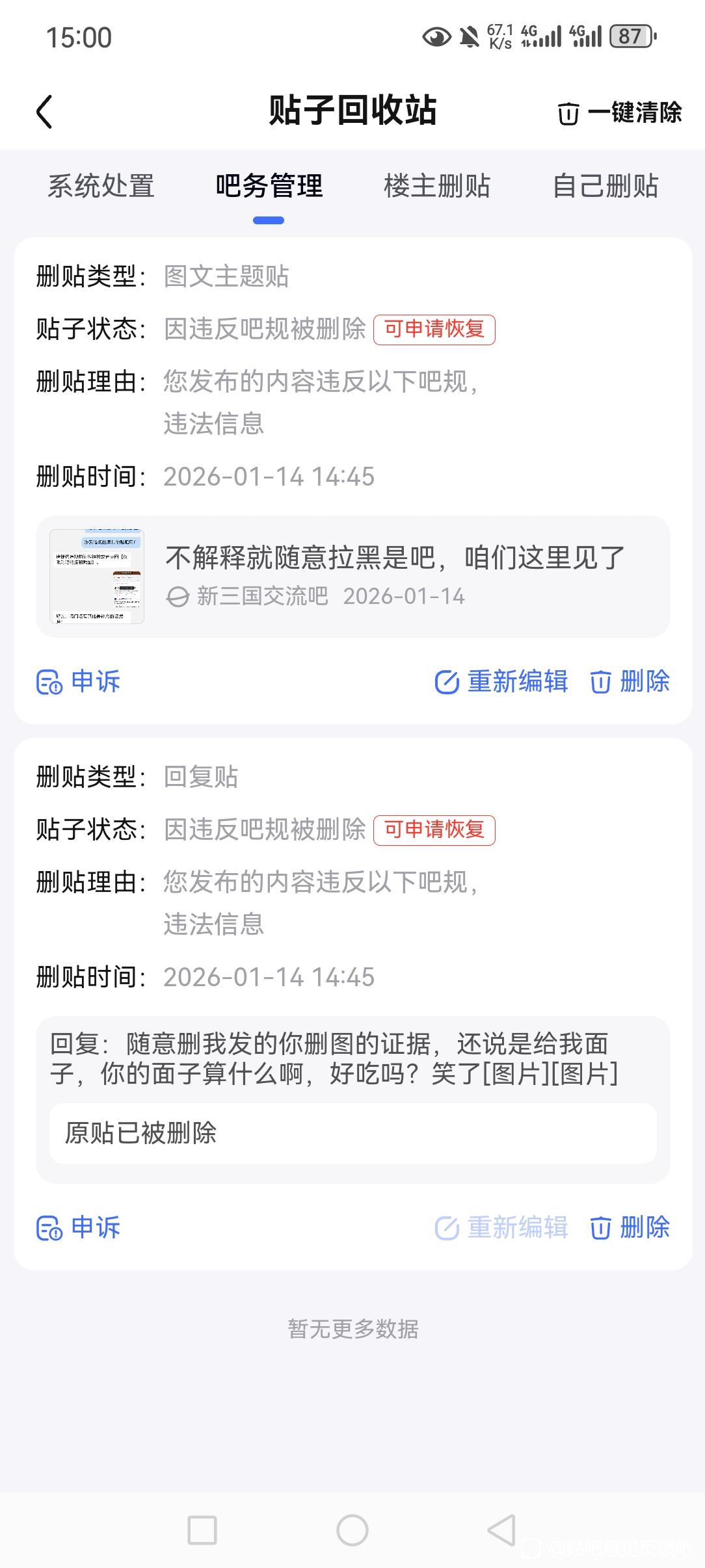The width and height of the screenshot is (705, 1568).
Task: Delete the 回复贴 from the recycle bin
Action: (x=630, y=1228)
